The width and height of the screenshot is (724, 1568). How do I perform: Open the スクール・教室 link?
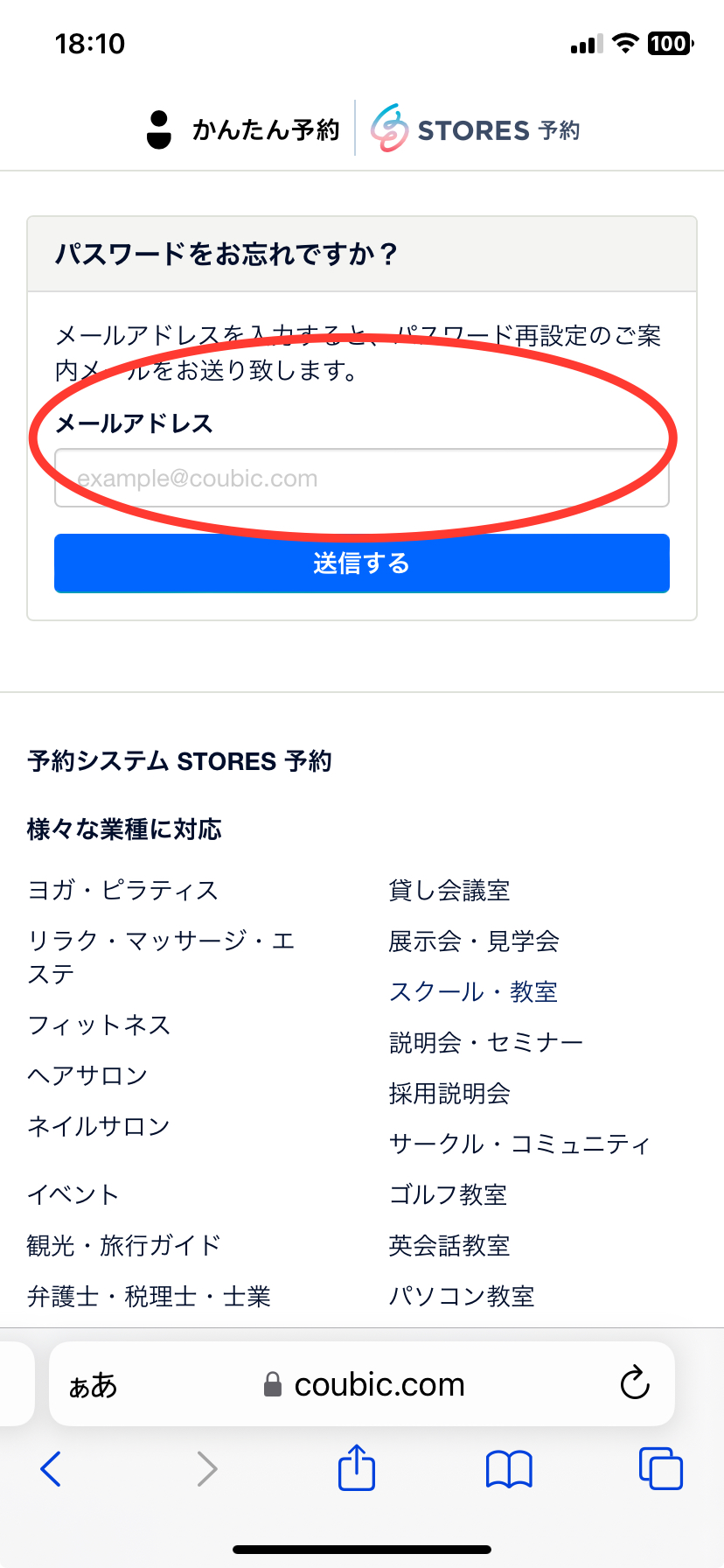(473, 991)
